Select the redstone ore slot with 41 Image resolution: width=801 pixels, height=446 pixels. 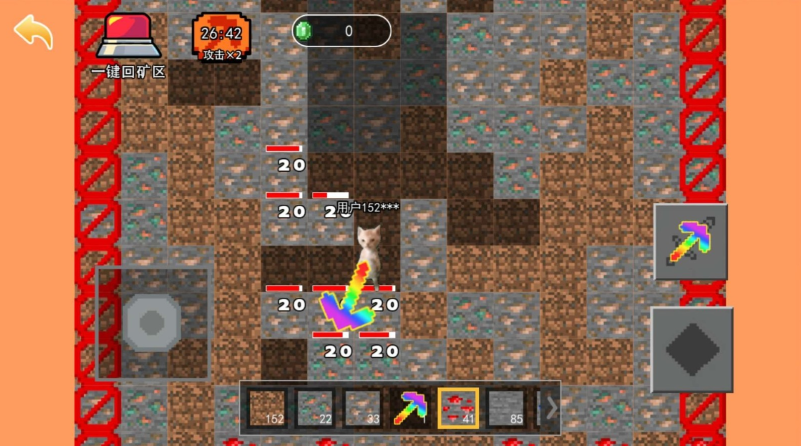[x=458, y=408]
